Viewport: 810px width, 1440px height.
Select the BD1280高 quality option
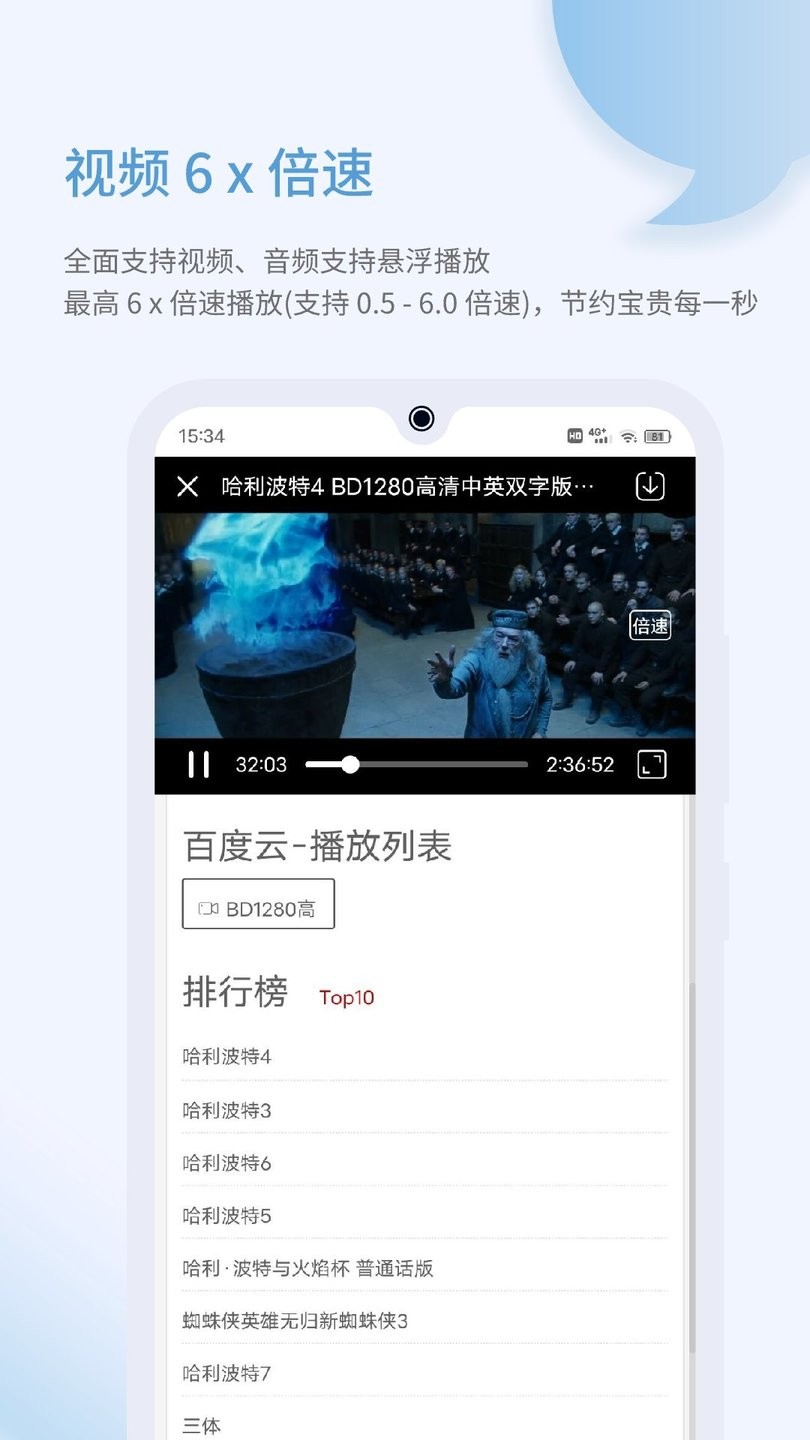tap(258, 904)
